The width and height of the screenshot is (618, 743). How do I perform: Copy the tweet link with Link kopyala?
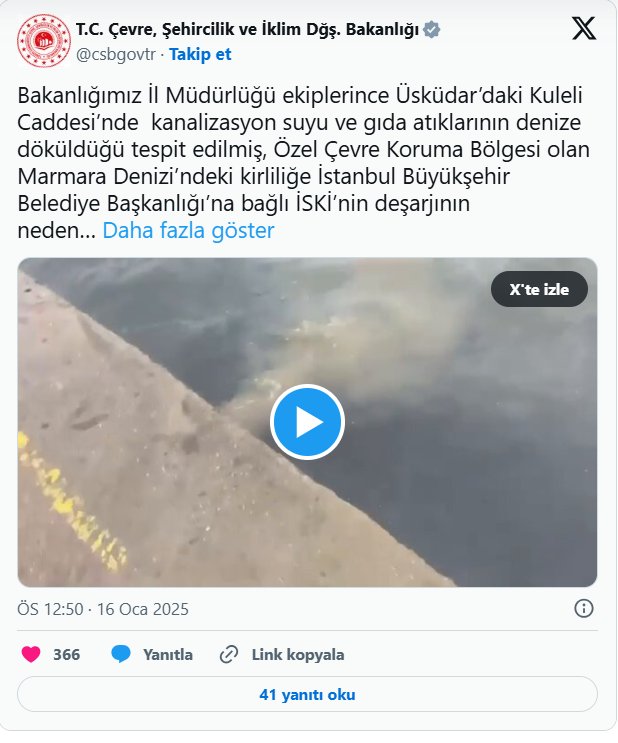click(x=282, y=655)
